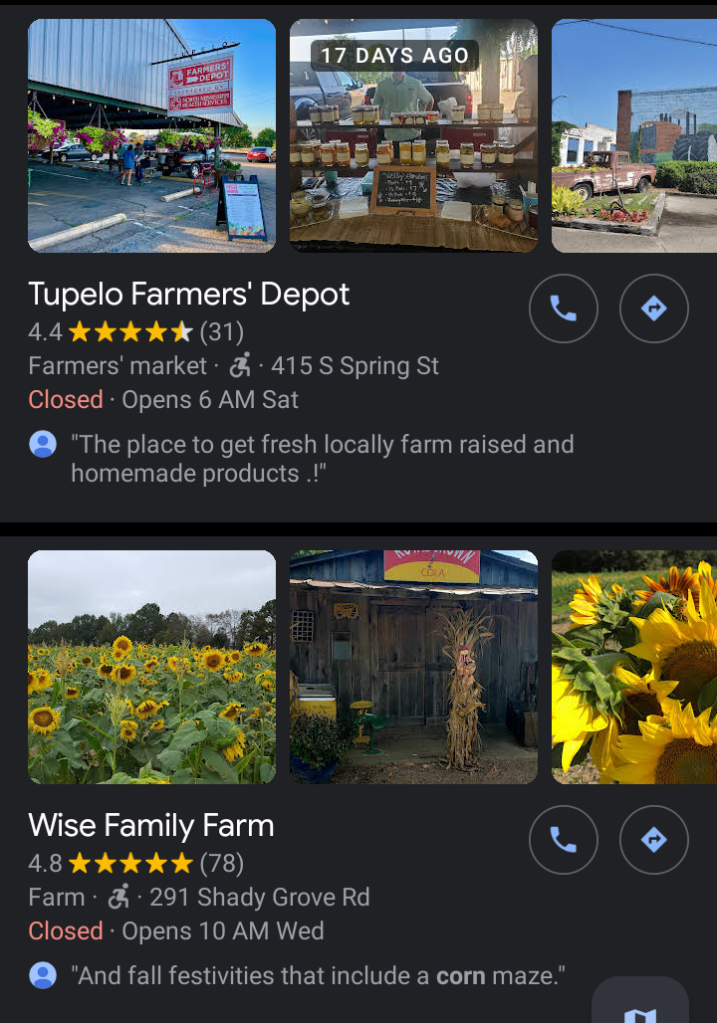View Tupelo Farmers' Depot storefront sign photo
The image size is (717, 1023).
[x=152, y=136]
